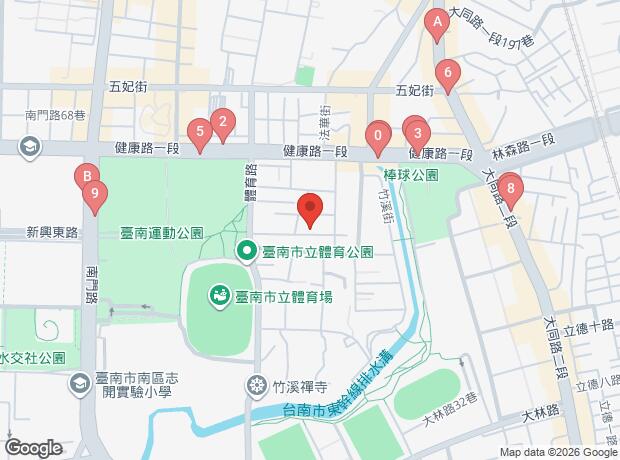Select map marker B near 南門路

click(87, 175)
